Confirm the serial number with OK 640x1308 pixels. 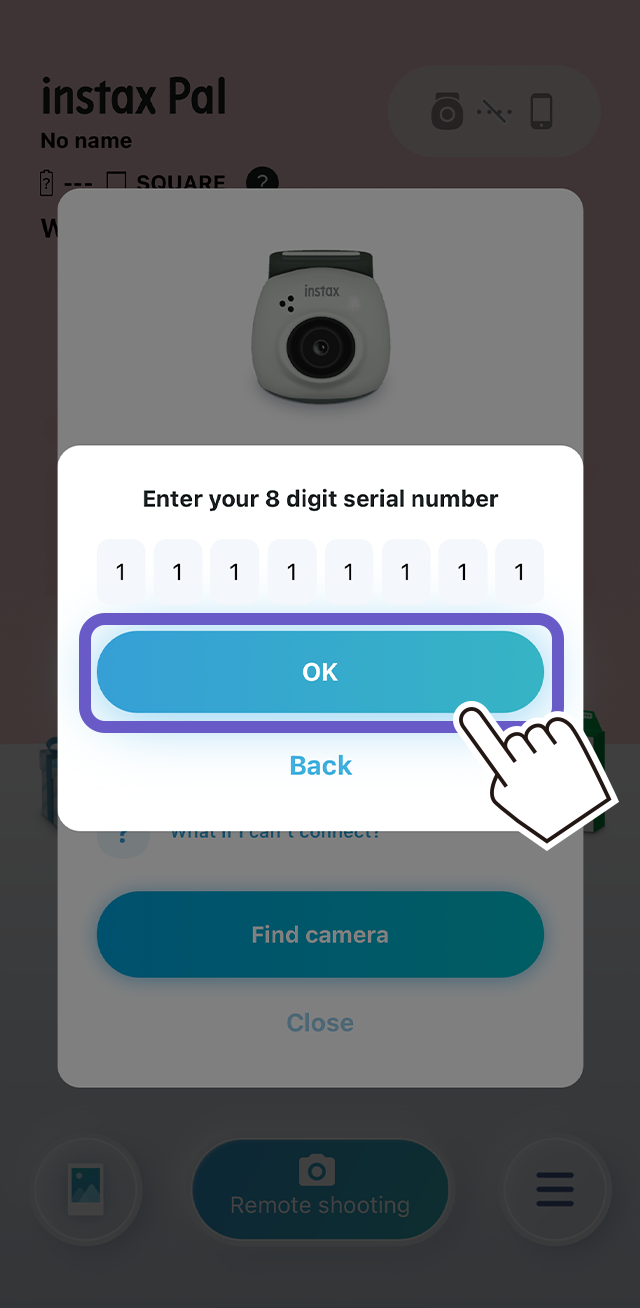coord(320,672)
